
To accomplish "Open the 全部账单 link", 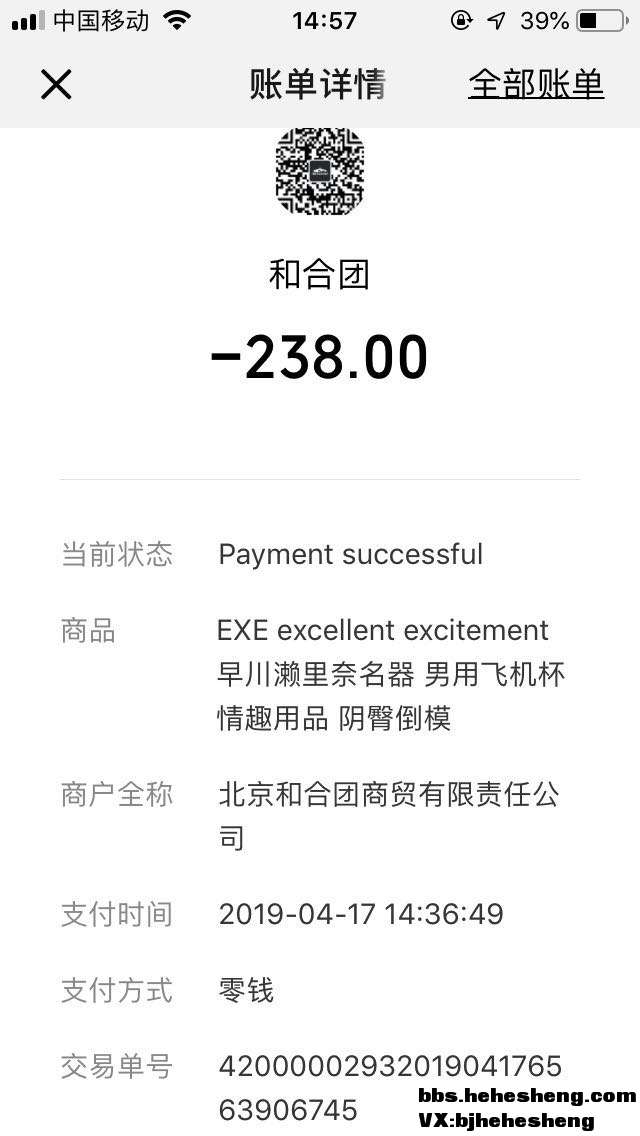I will [x=536, y=85].
